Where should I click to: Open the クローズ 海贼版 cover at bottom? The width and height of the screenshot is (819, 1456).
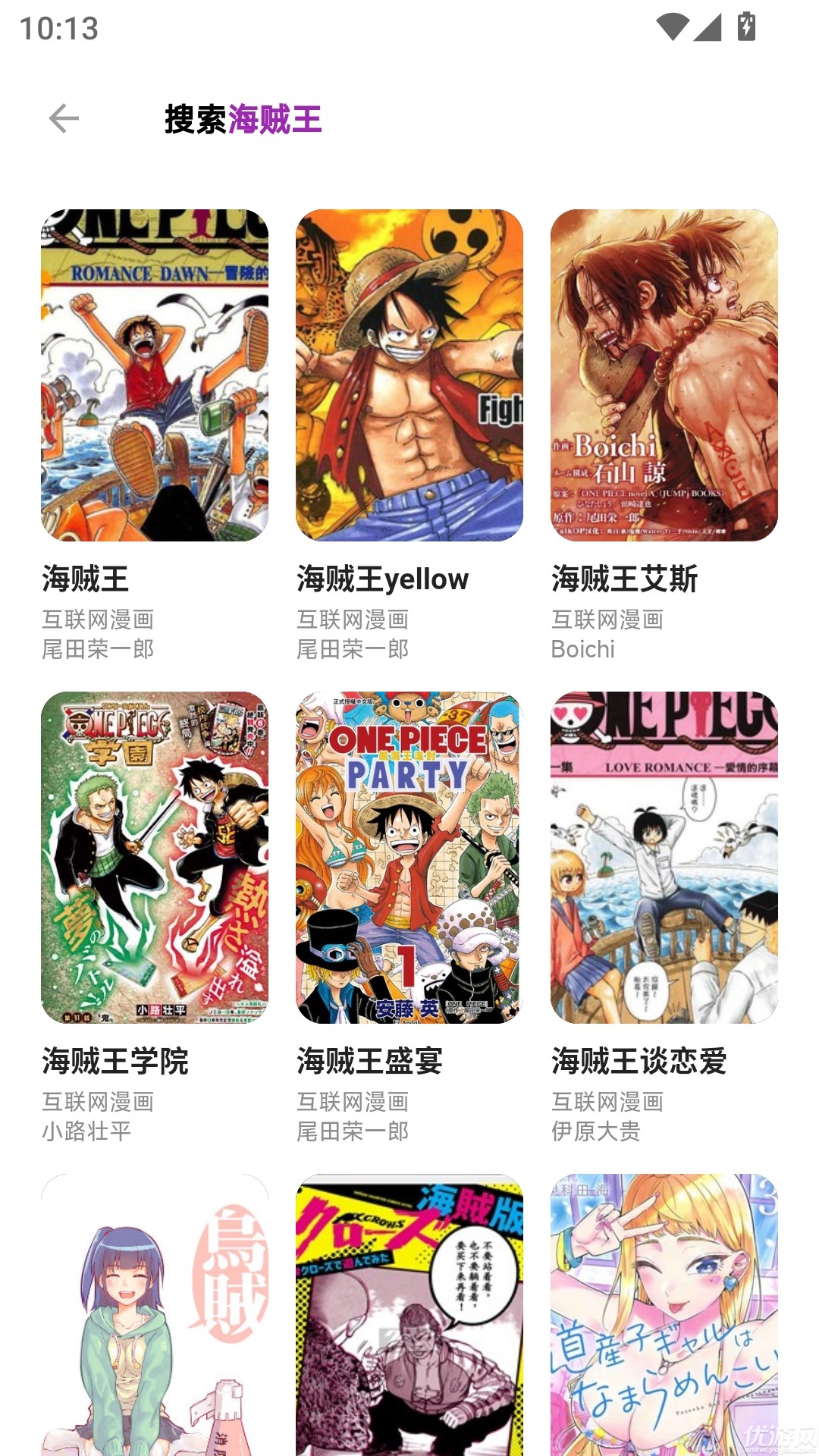409,1327
